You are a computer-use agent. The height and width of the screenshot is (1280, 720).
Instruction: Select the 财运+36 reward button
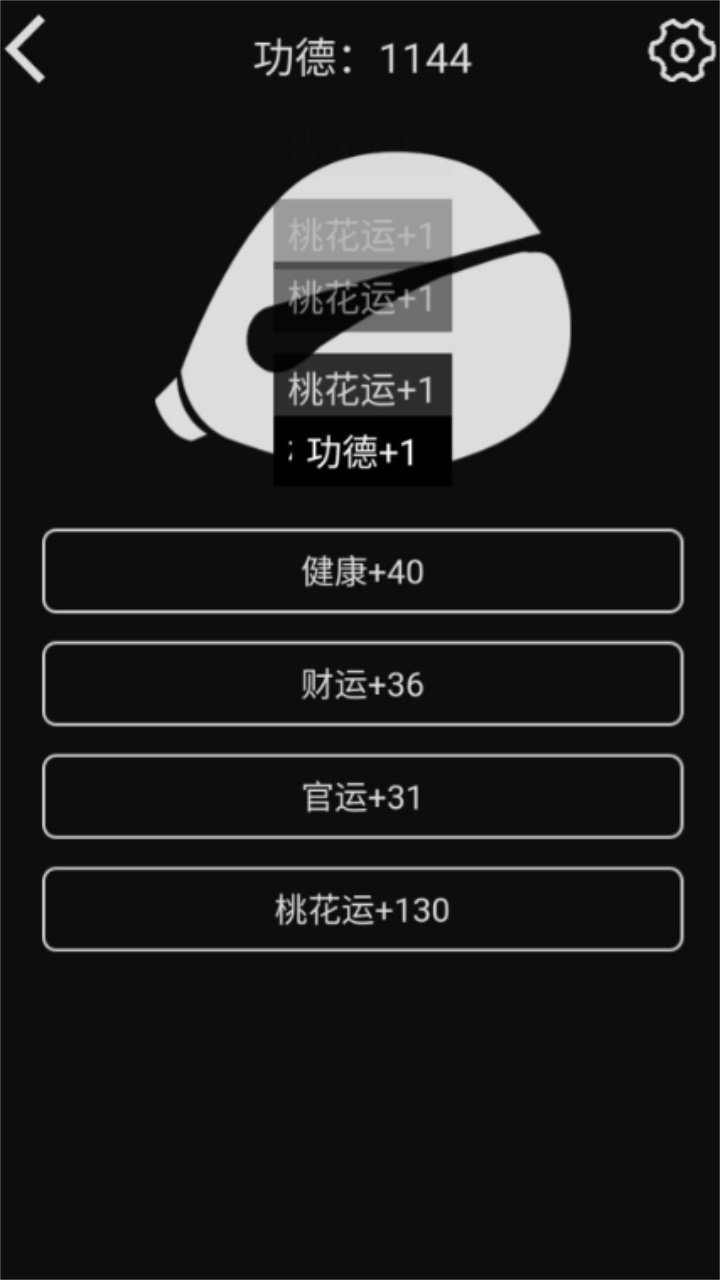[x=360, y=684]
